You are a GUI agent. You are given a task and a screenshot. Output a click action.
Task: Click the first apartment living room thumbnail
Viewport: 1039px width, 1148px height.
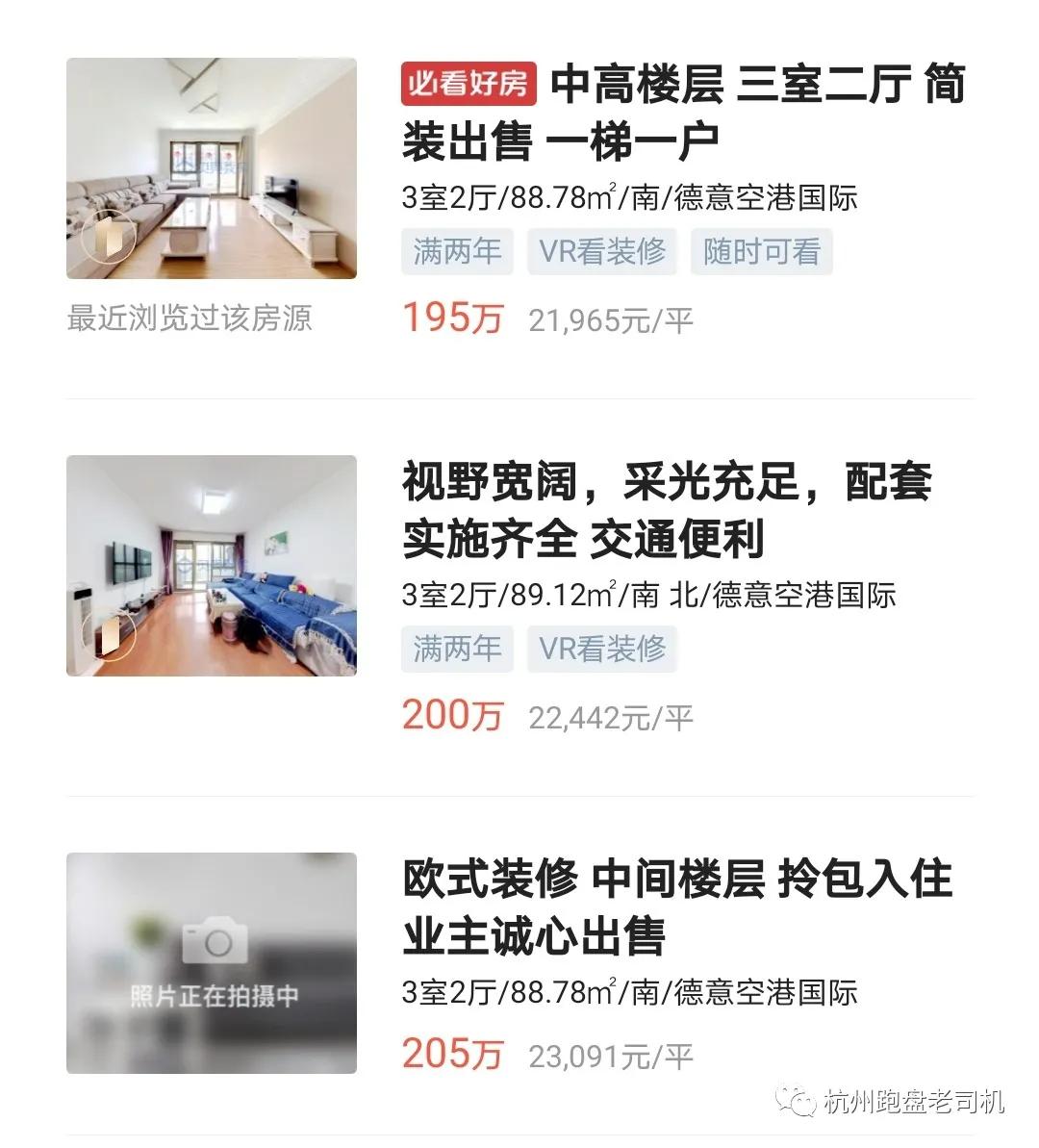pyautogui.click(x=212, y=169)
